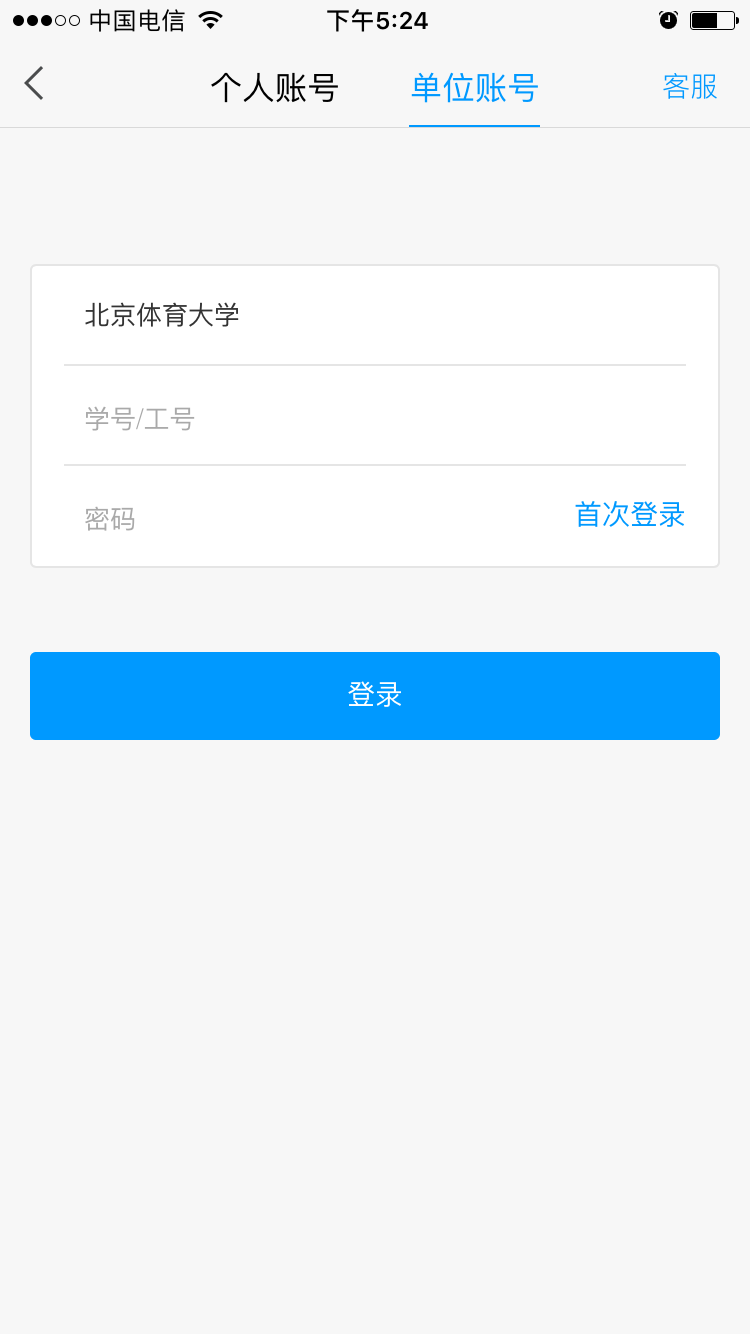The width and height of the screenshot is (750, 1334).
Task: Open the 首次登录 first-time login link
Action: (x=630, y=515)
